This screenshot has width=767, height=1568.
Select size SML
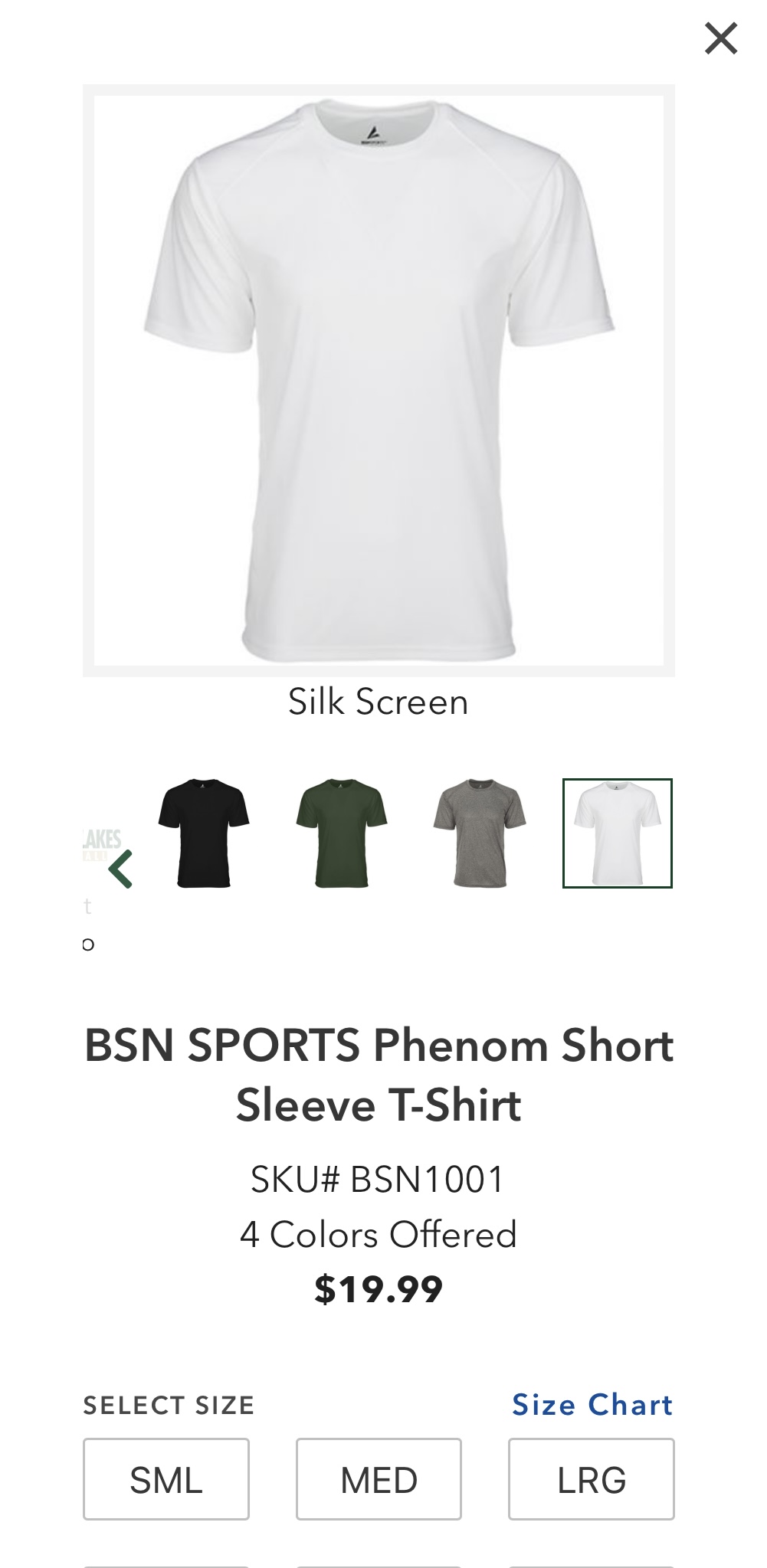click(166, 1479)
